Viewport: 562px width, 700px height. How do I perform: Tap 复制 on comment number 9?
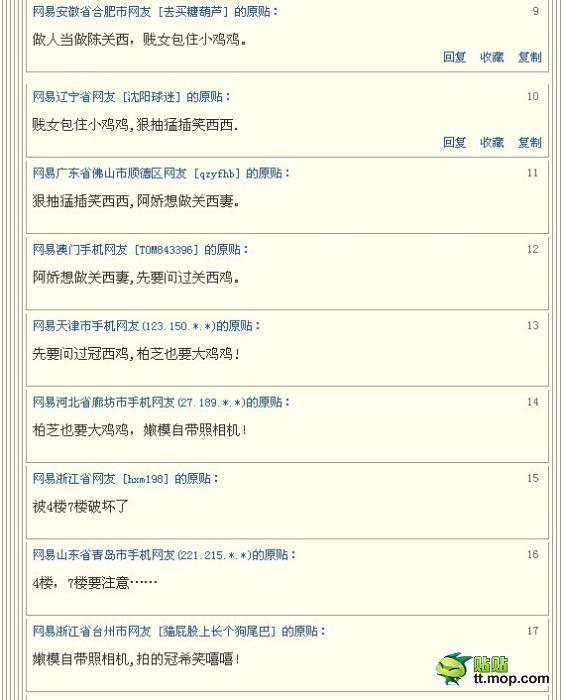pos(529,57)
